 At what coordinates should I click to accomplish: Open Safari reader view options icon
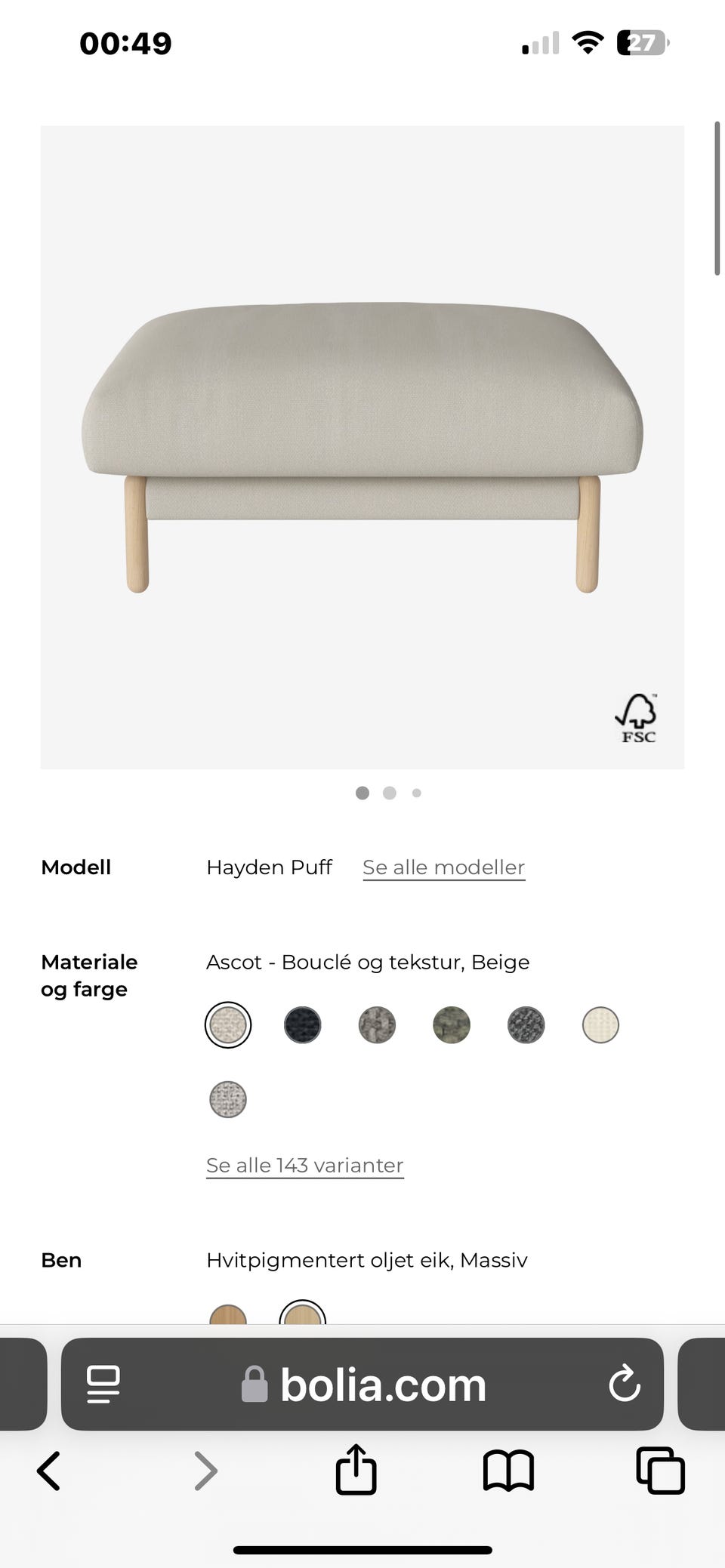[x=104, y=1384]
